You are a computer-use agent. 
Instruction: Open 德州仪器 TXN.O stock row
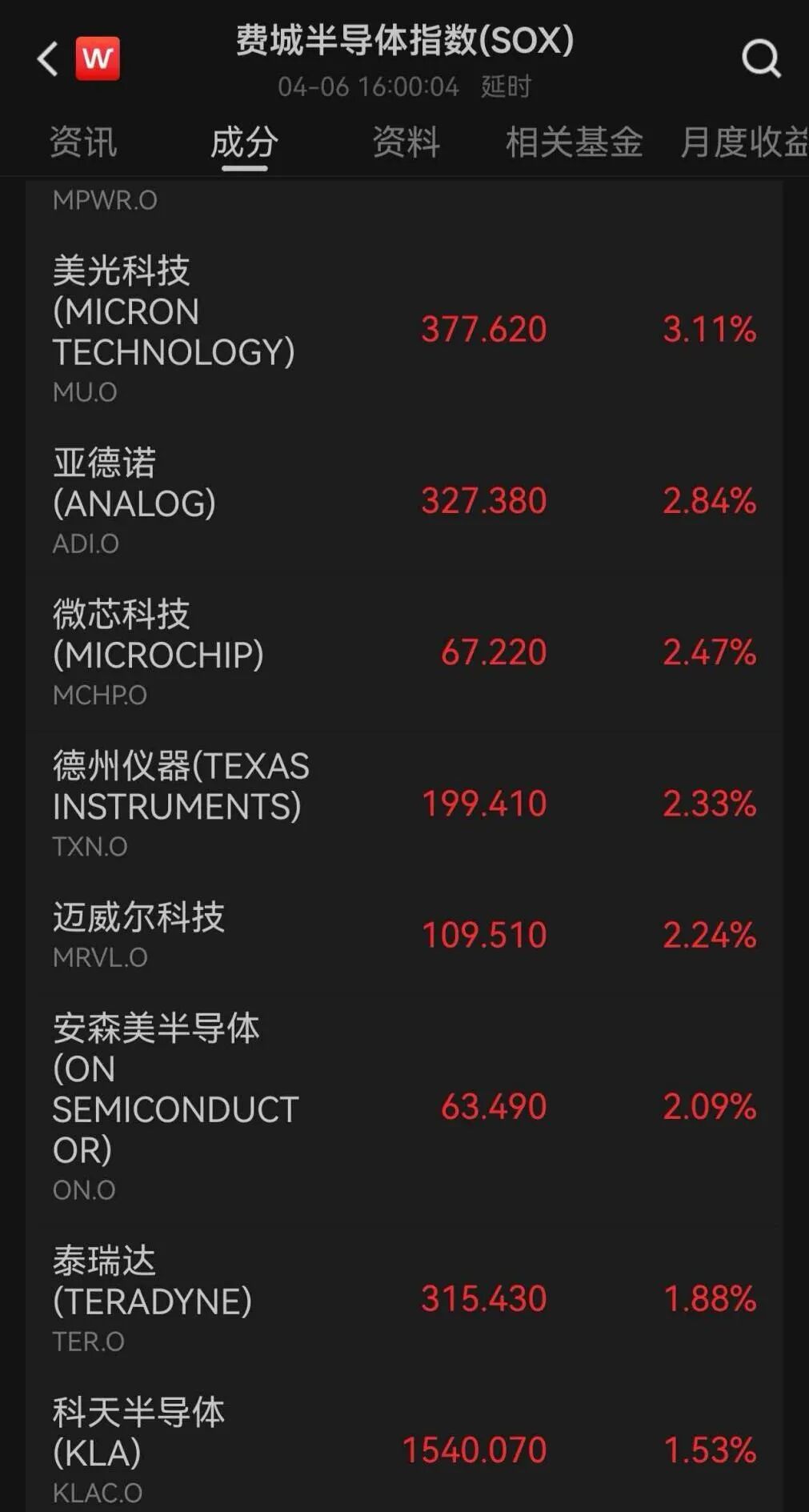click(x=404, y=804)
